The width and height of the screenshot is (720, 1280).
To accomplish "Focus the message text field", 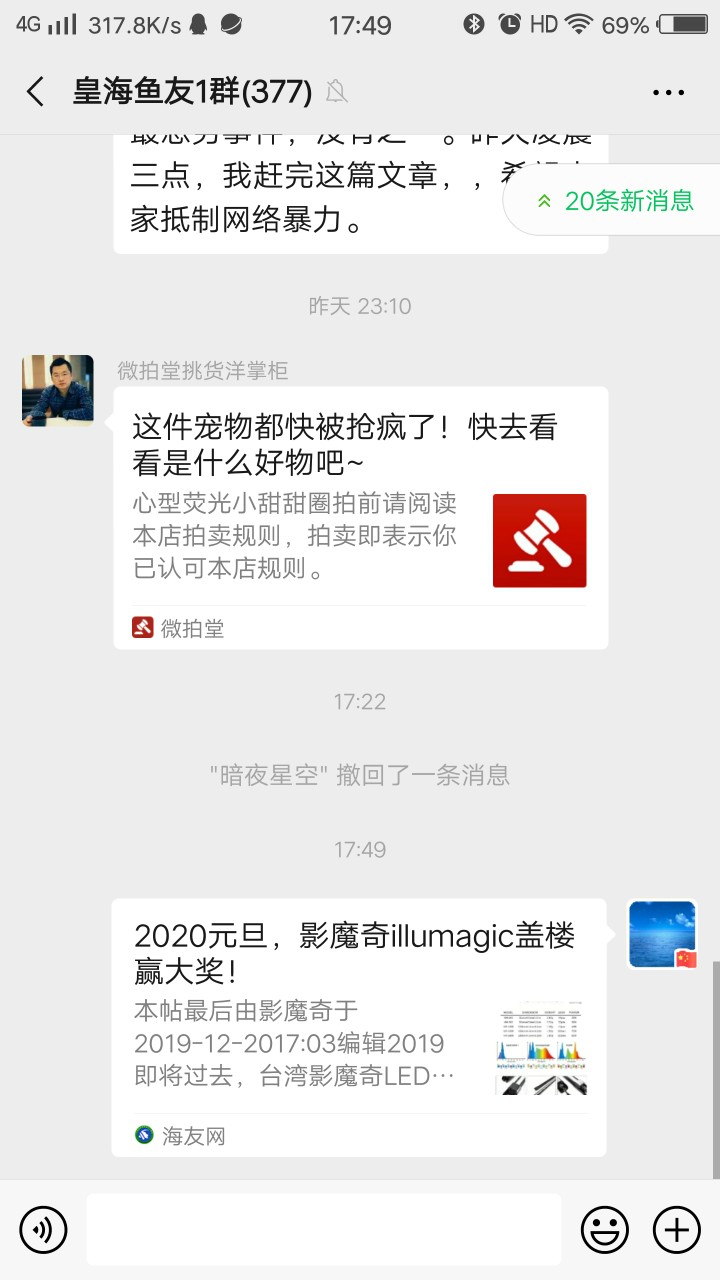I will click(x=323, y=1229).
